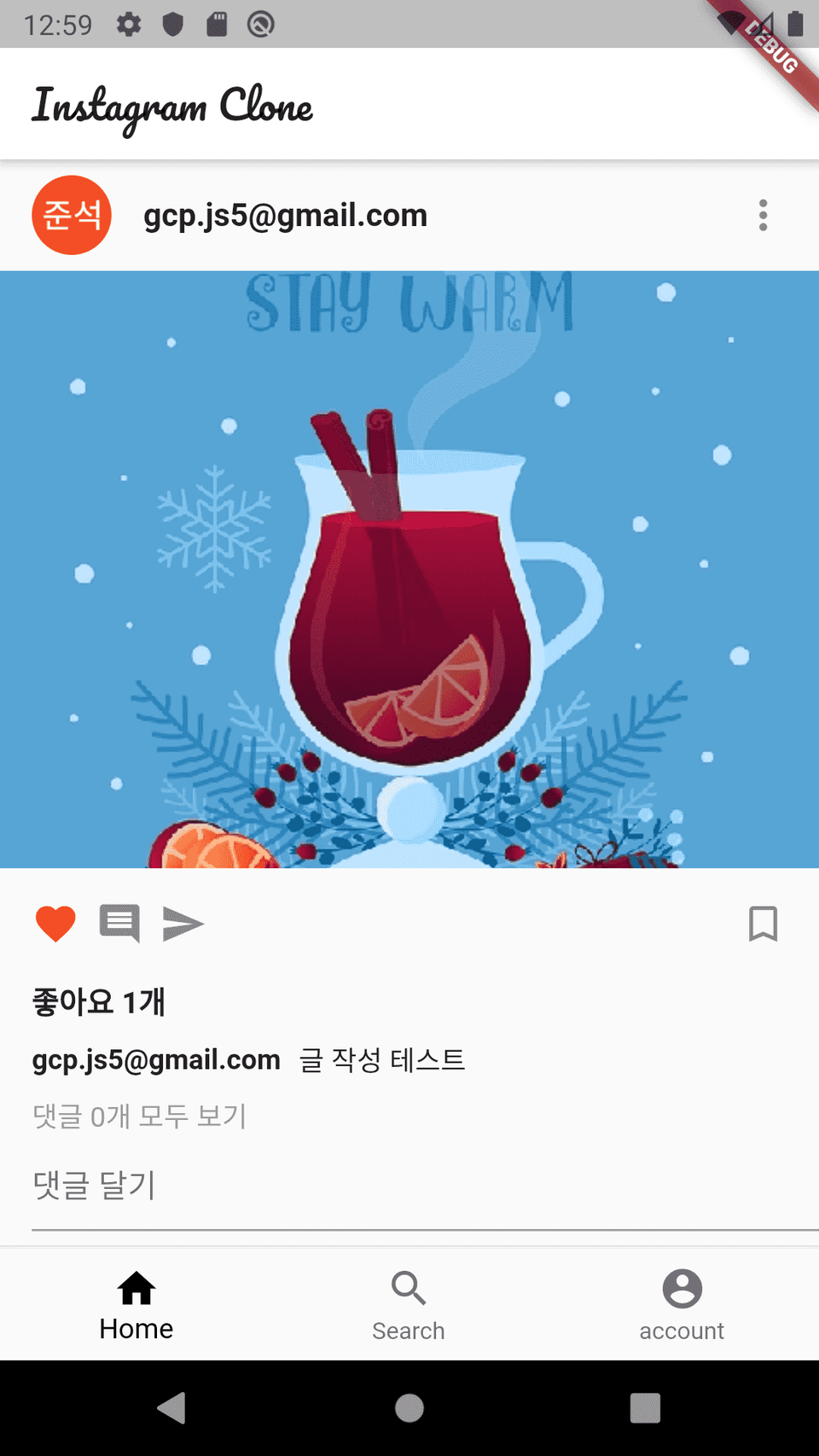Go back using the system back button
The width and height of the screenshot is (819, 1456).
click(x=171, y=1407)
